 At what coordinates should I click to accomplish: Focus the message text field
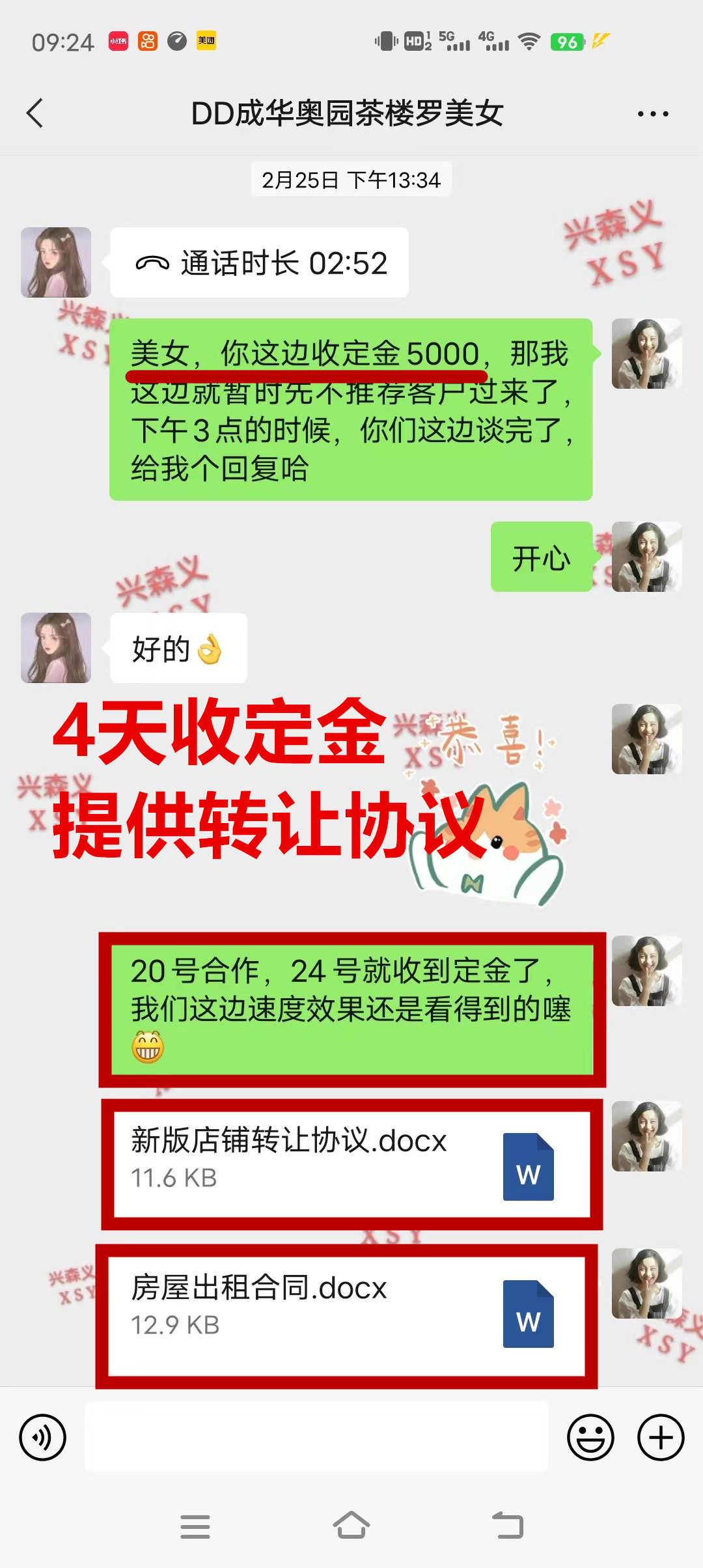pyautogui.click(x=316, y=1437)
